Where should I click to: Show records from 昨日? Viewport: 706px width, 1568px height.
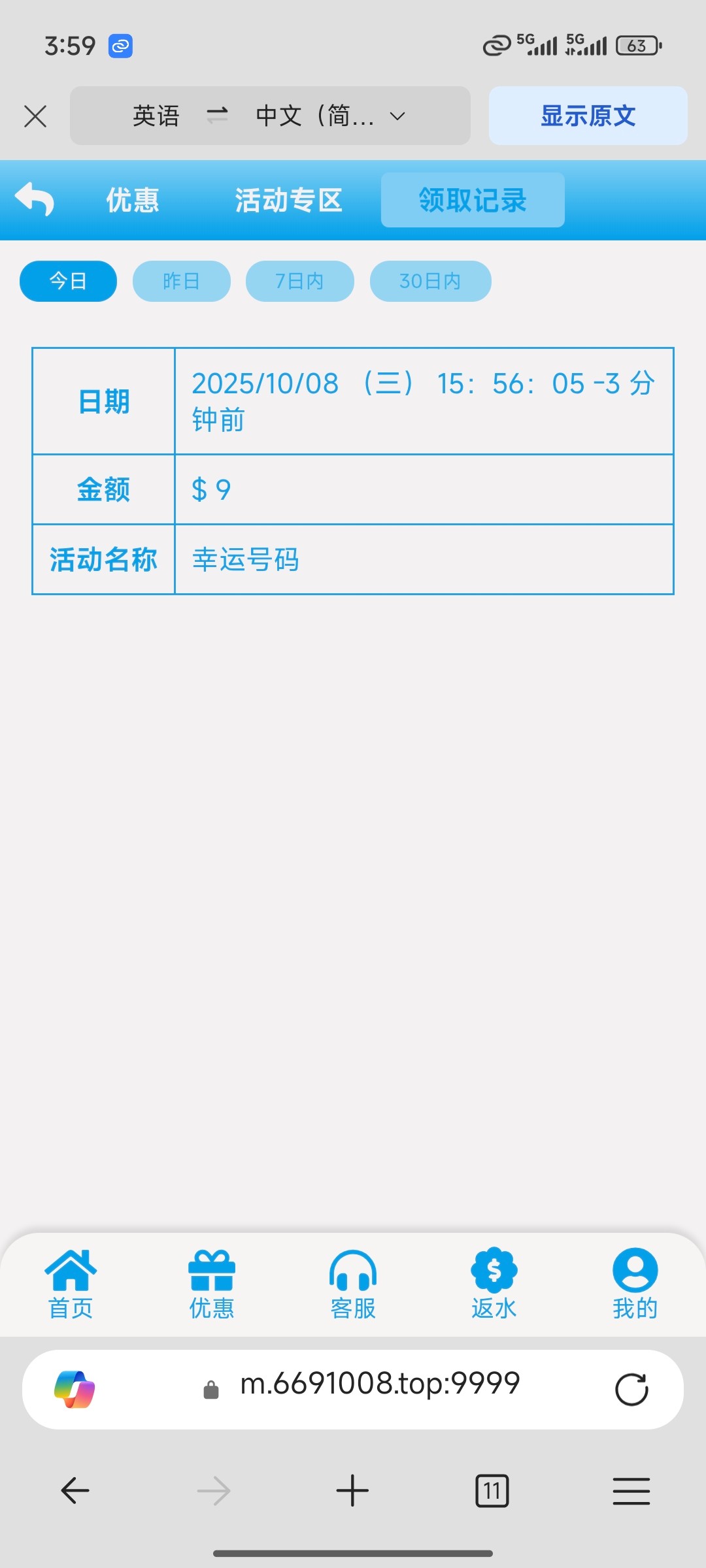click(x=181, y=282)
